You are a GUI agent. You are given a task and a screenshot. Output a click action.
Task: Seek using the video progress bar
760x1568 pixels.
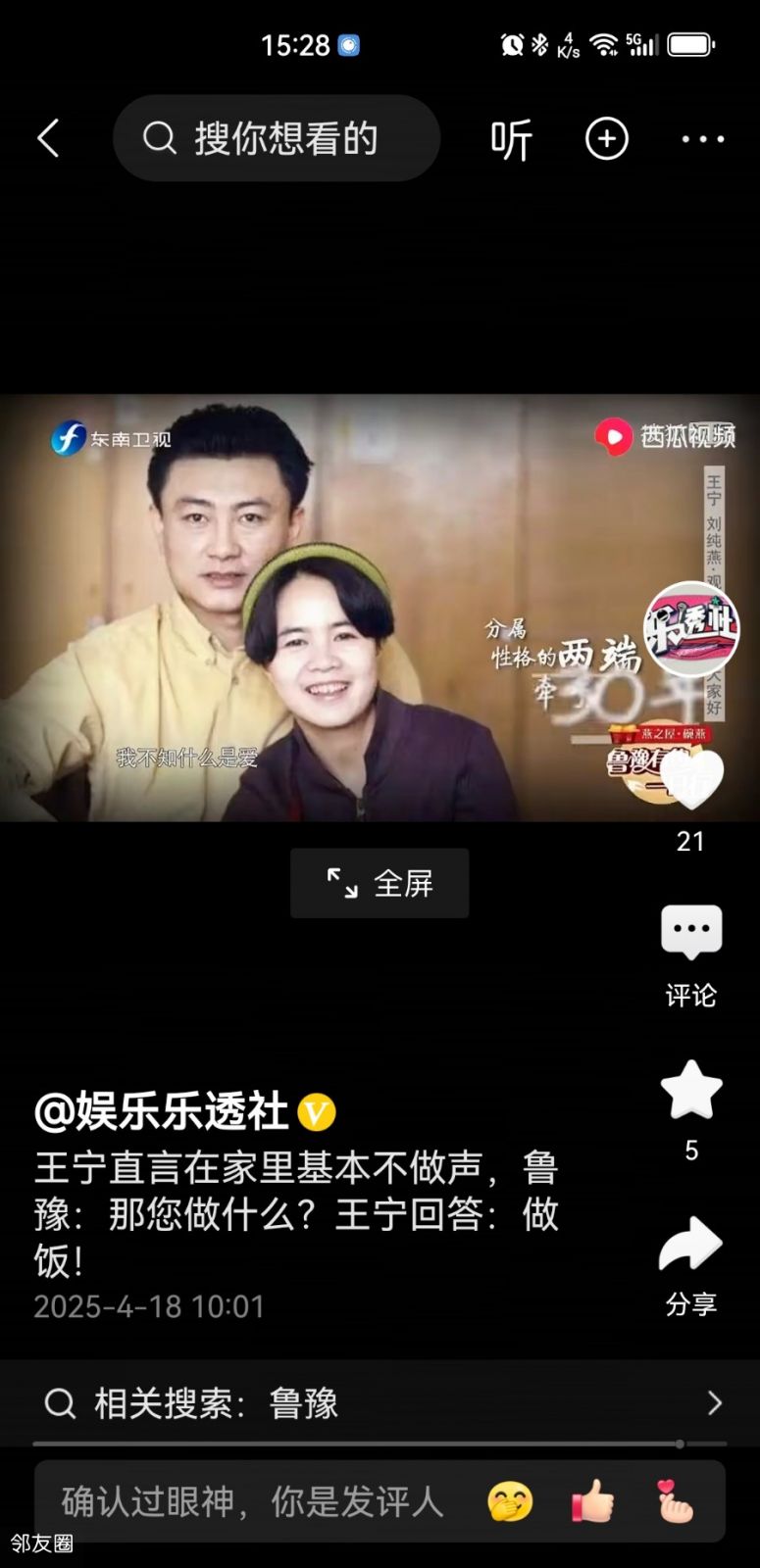pyautogui.click(x=380, y=1444)
